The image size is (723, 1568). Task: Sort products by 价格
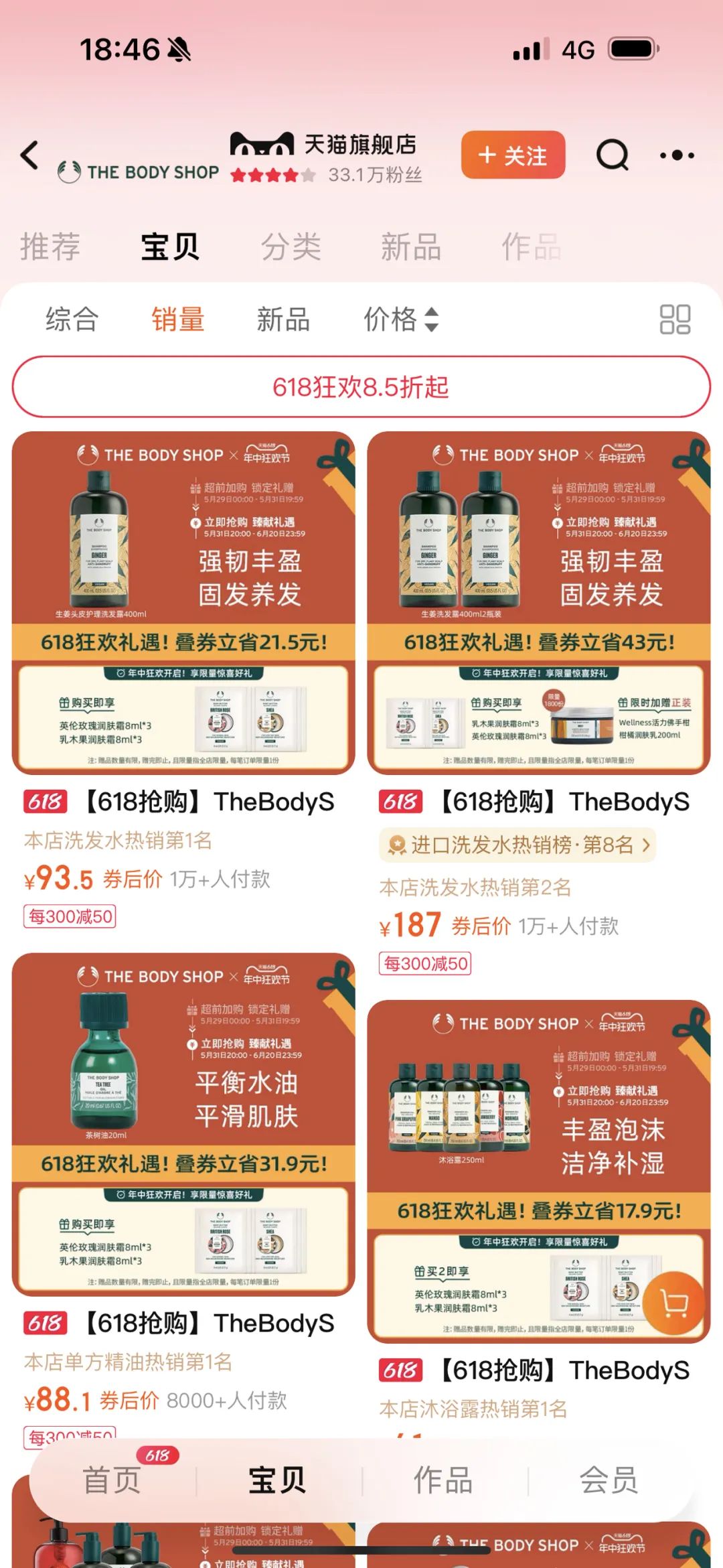pyautogui.click(x=400, y=319)
